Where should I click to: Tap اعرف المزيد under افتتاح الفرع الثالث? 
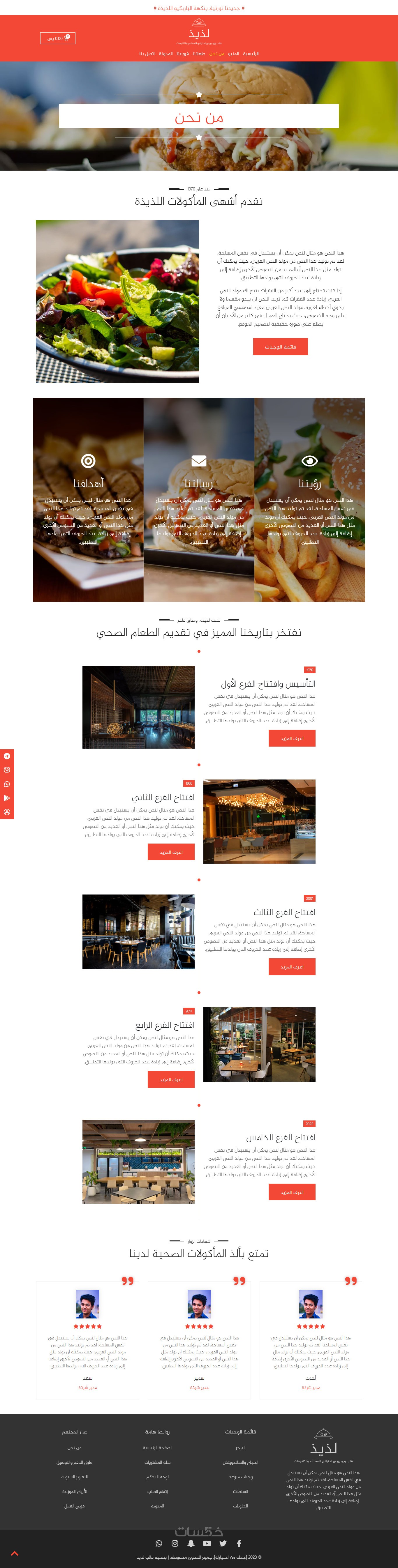pos(292,966)
